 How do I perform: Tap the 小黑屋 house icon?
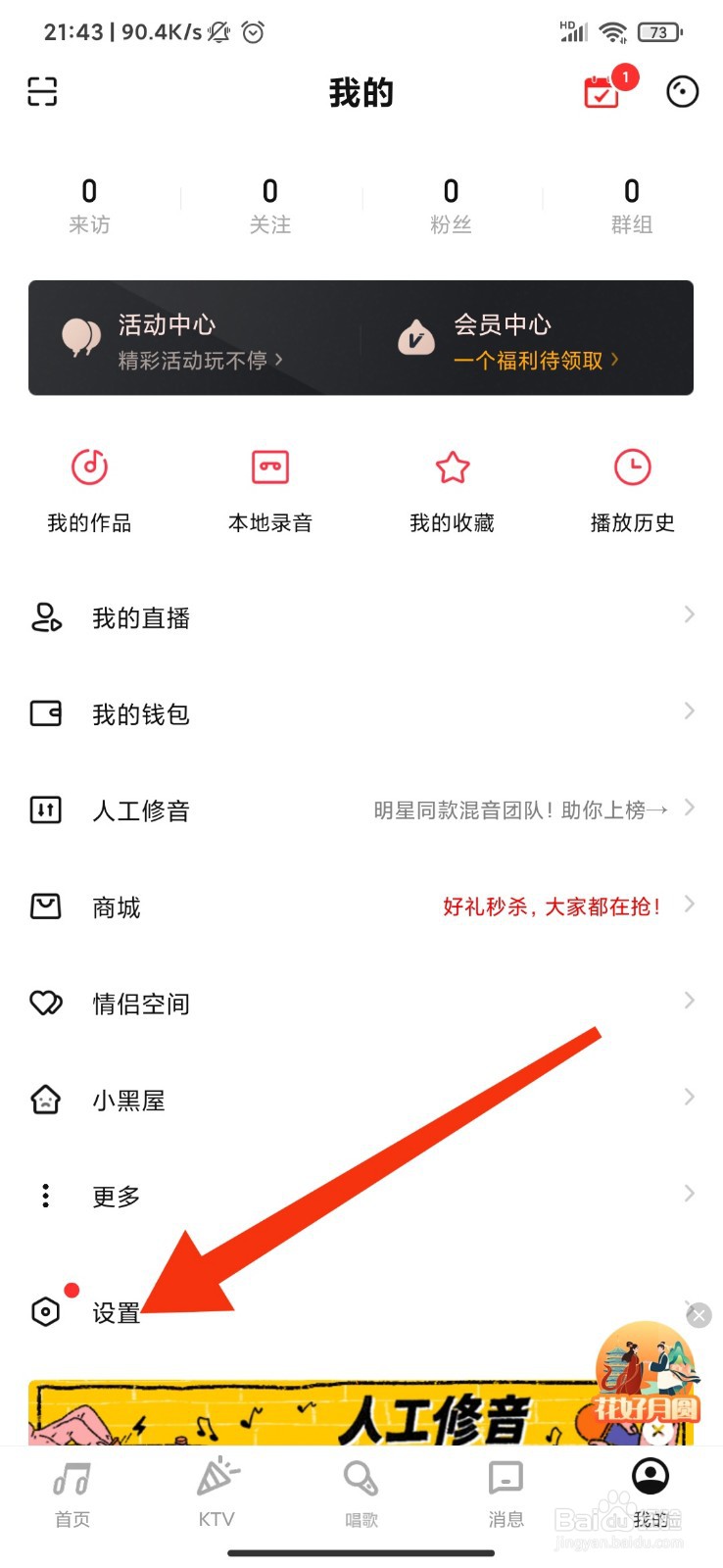44,1098
